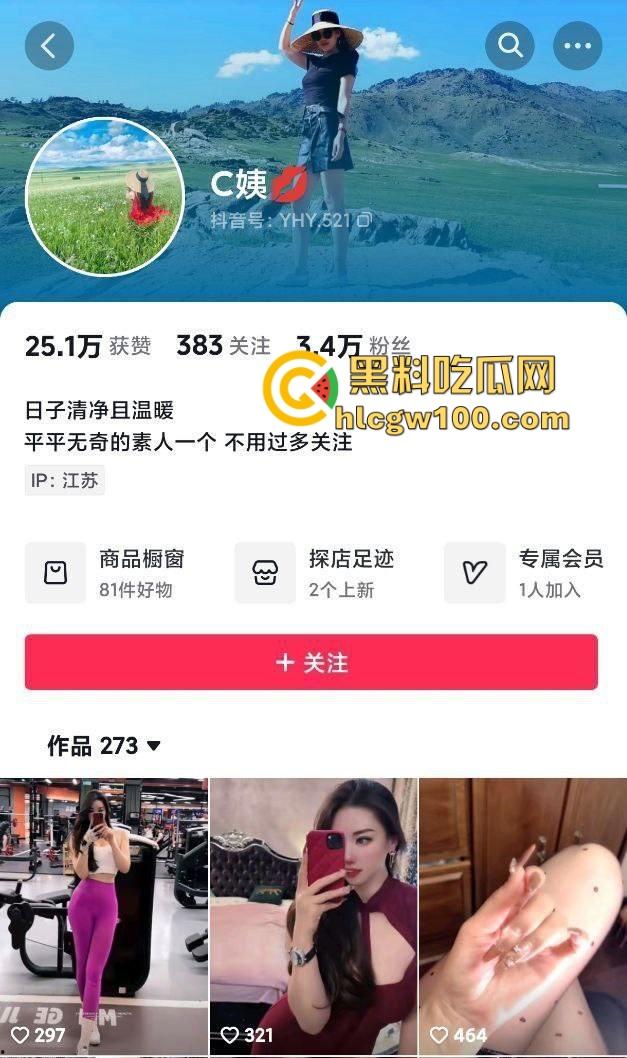Screen dimensions: 627x1058
Task: Open 探店足迹 store visits
Action: [320, 573]
